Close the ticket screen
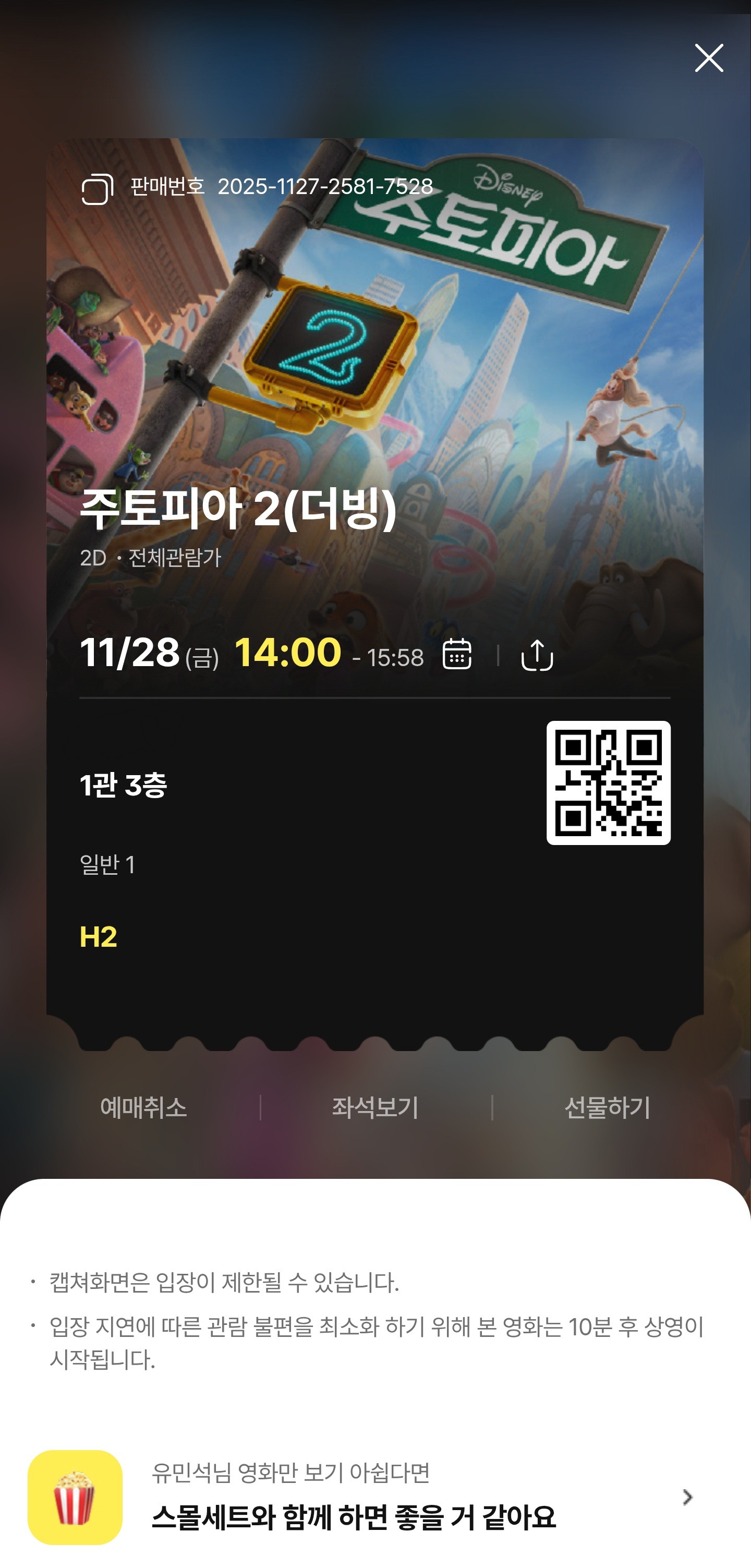Screen dimensions: 751x1568 (708, 58)
